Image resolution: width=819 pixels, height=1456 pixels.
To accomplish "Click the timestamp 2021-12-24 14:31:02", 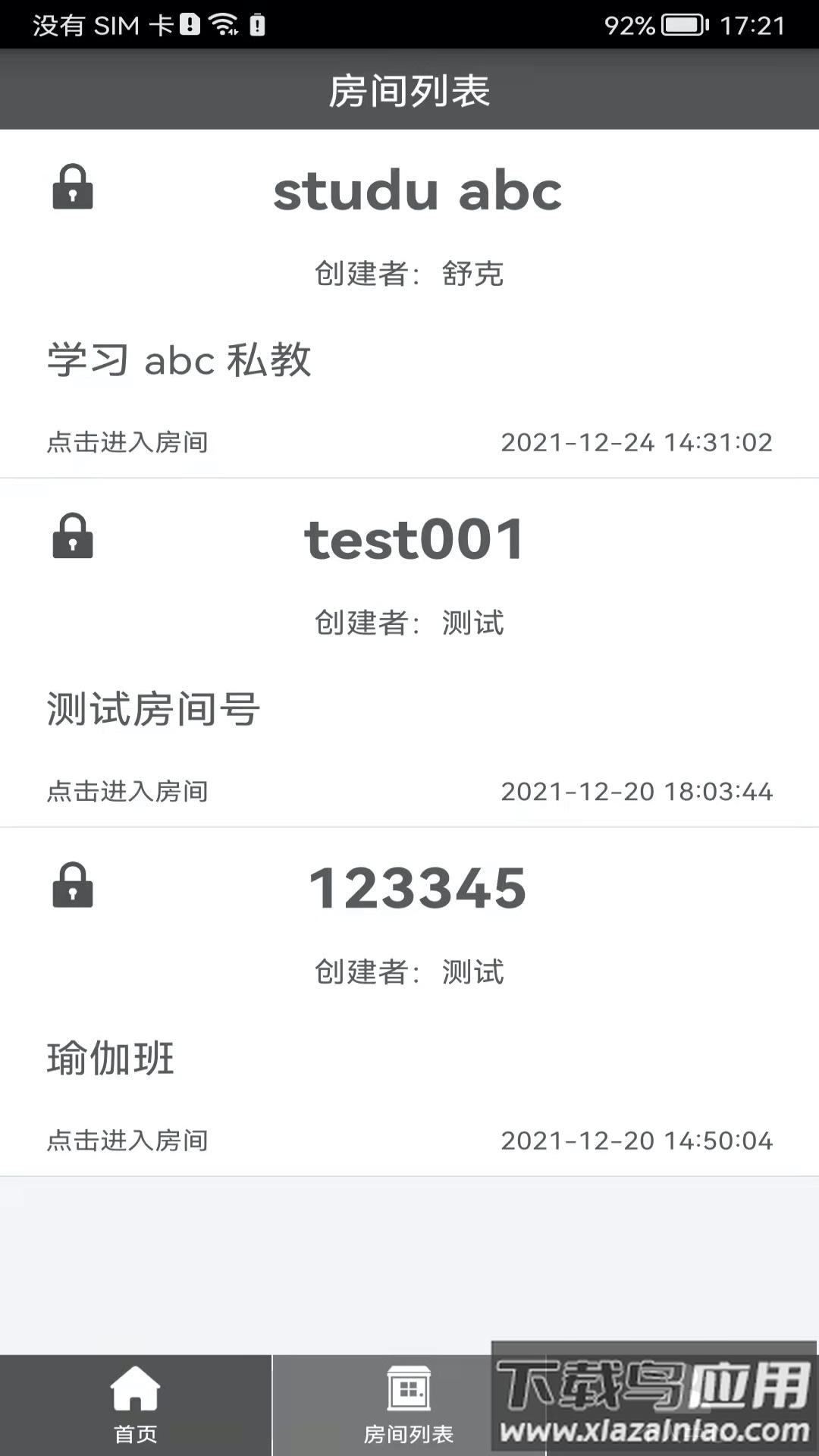I will pos(638,443).
